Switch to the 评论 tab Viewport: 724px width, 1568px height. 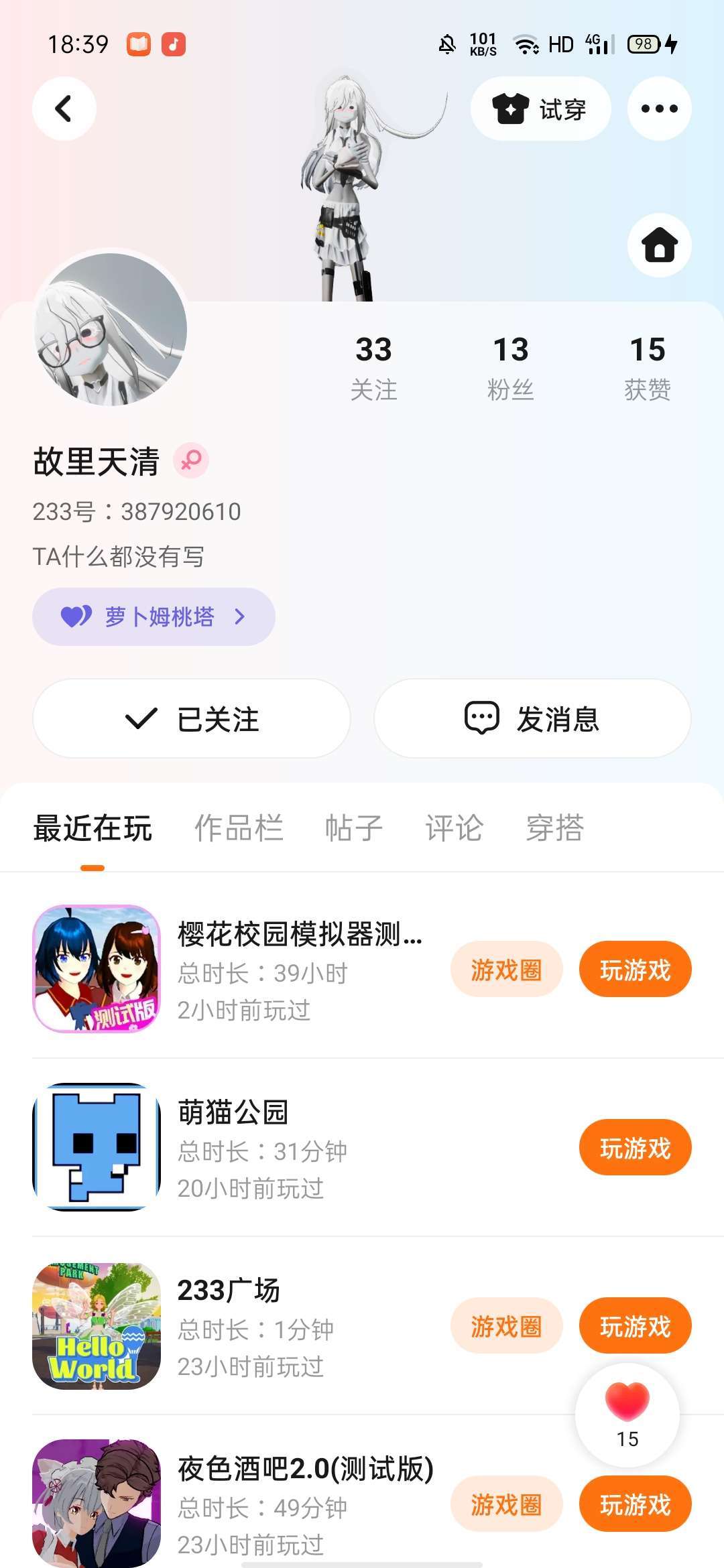pos(454,828)
